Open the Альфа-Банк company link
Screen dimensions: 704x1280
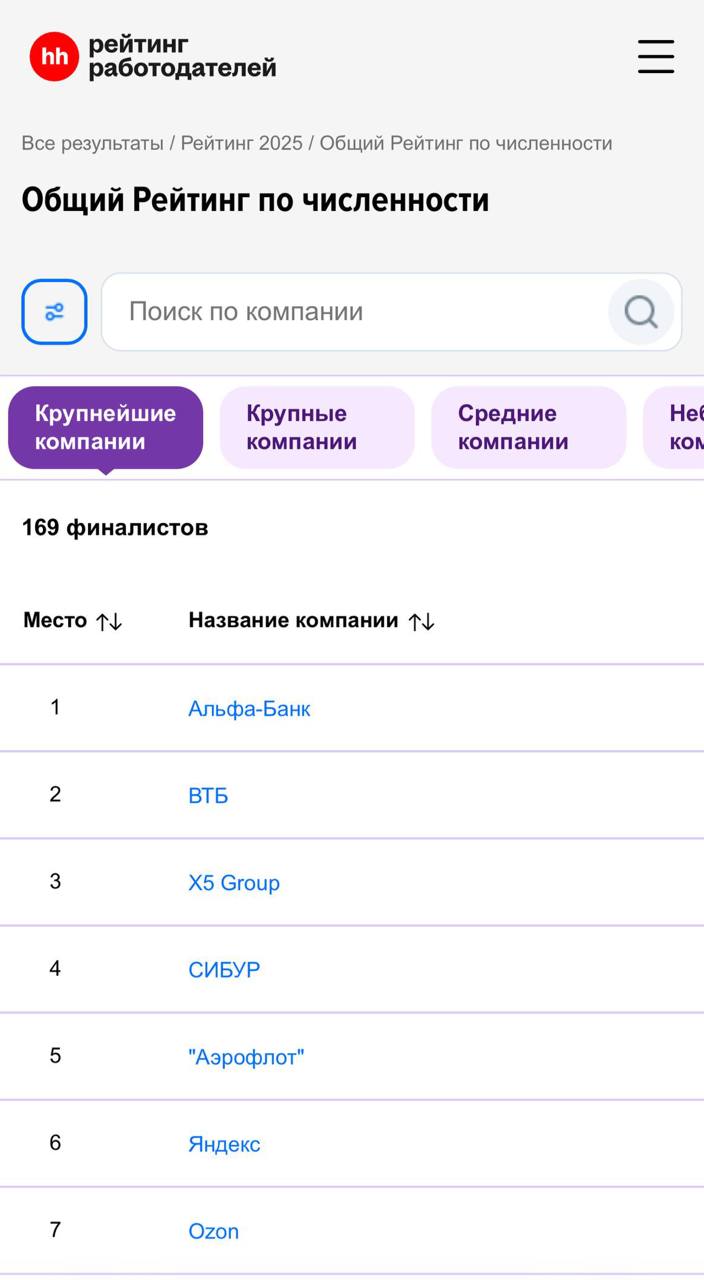point(249,709)
